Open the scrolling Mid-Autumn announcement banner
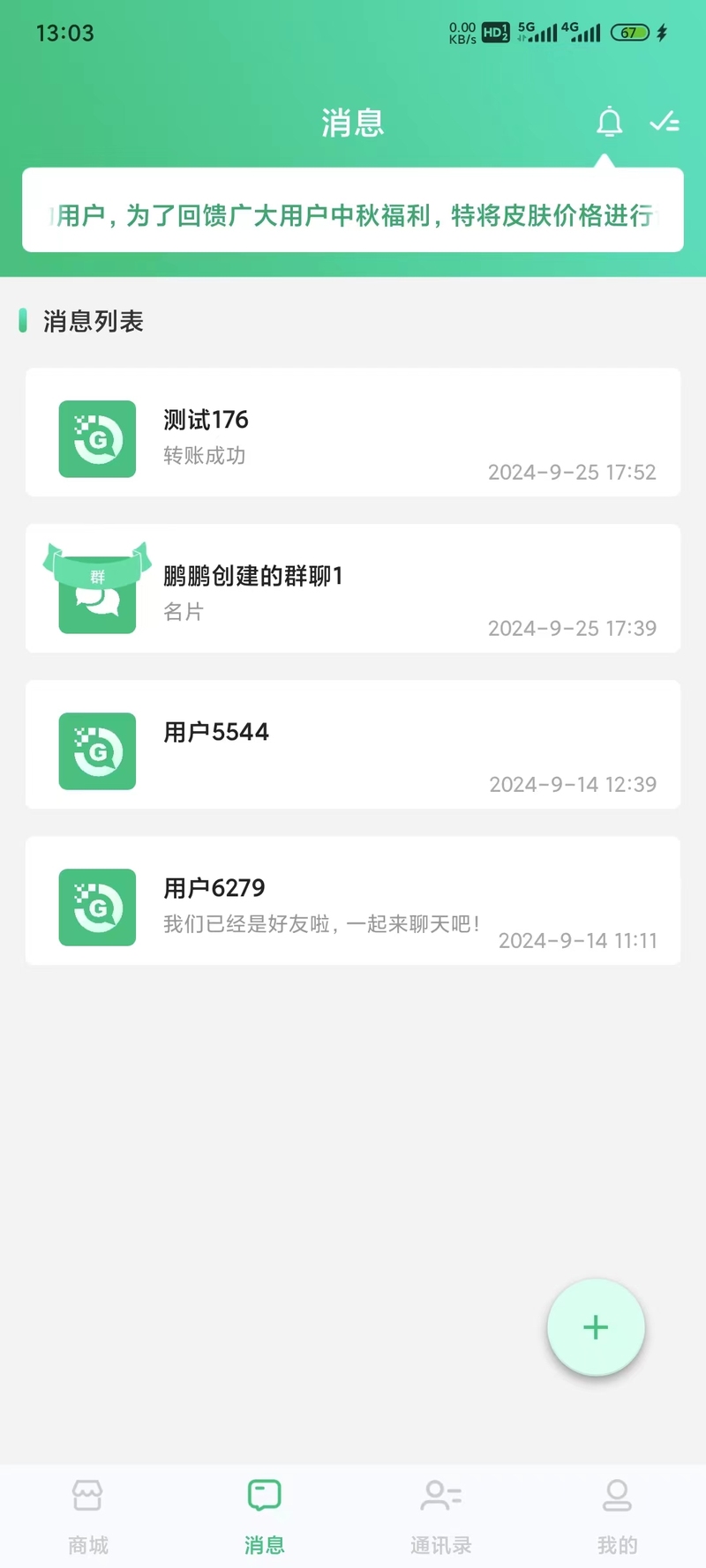 pos(353,211)
